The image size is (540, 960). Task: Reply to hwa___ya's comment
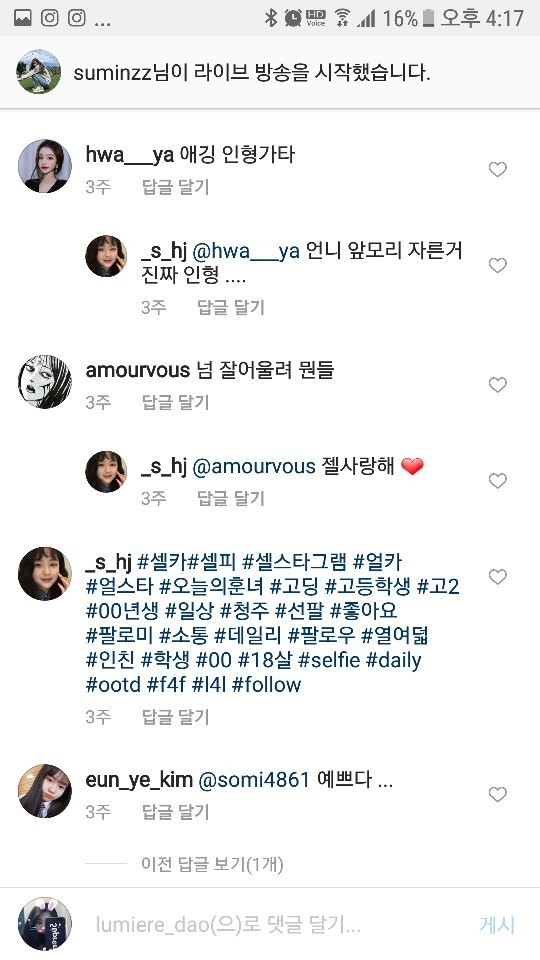(176, 187)
